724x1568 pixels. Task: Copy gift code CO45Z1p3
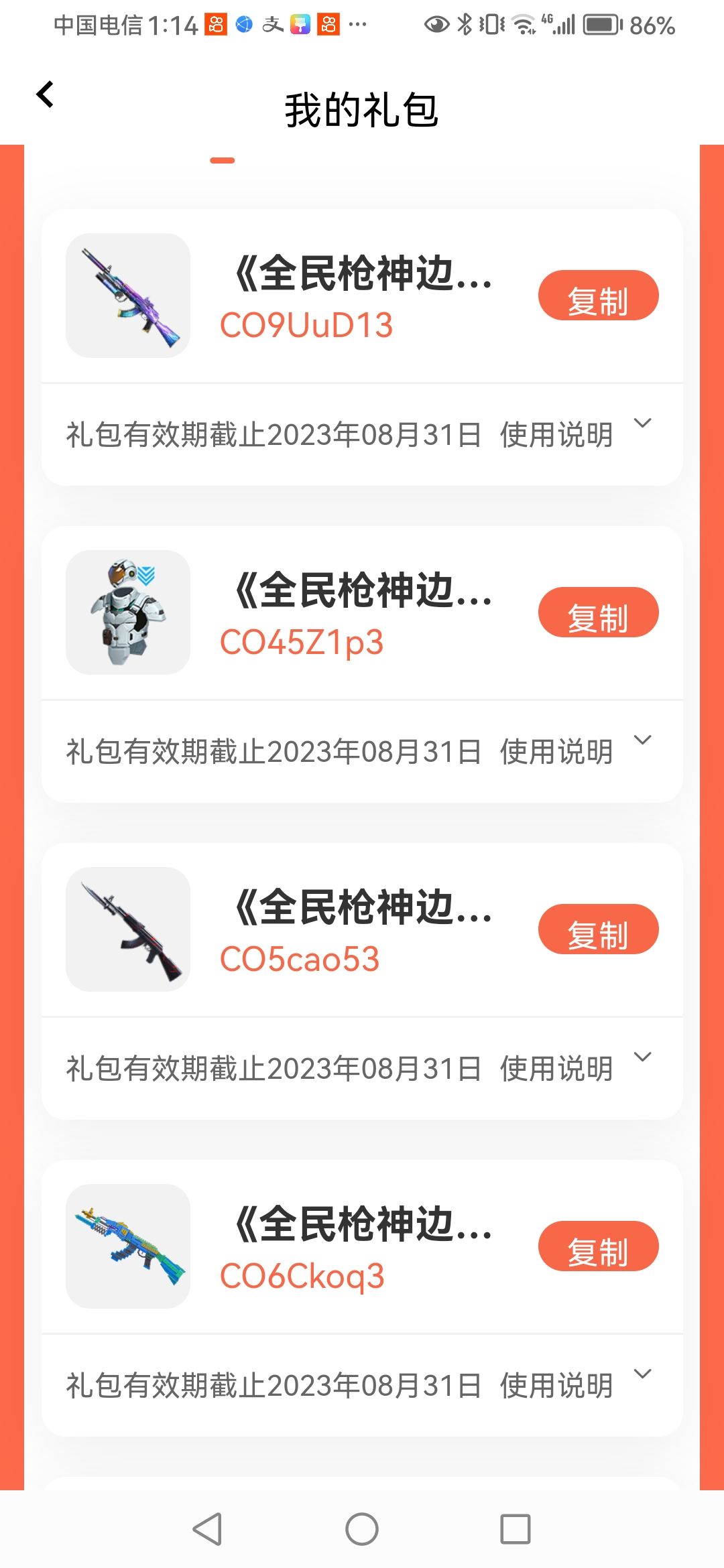[x=598, y=612]
